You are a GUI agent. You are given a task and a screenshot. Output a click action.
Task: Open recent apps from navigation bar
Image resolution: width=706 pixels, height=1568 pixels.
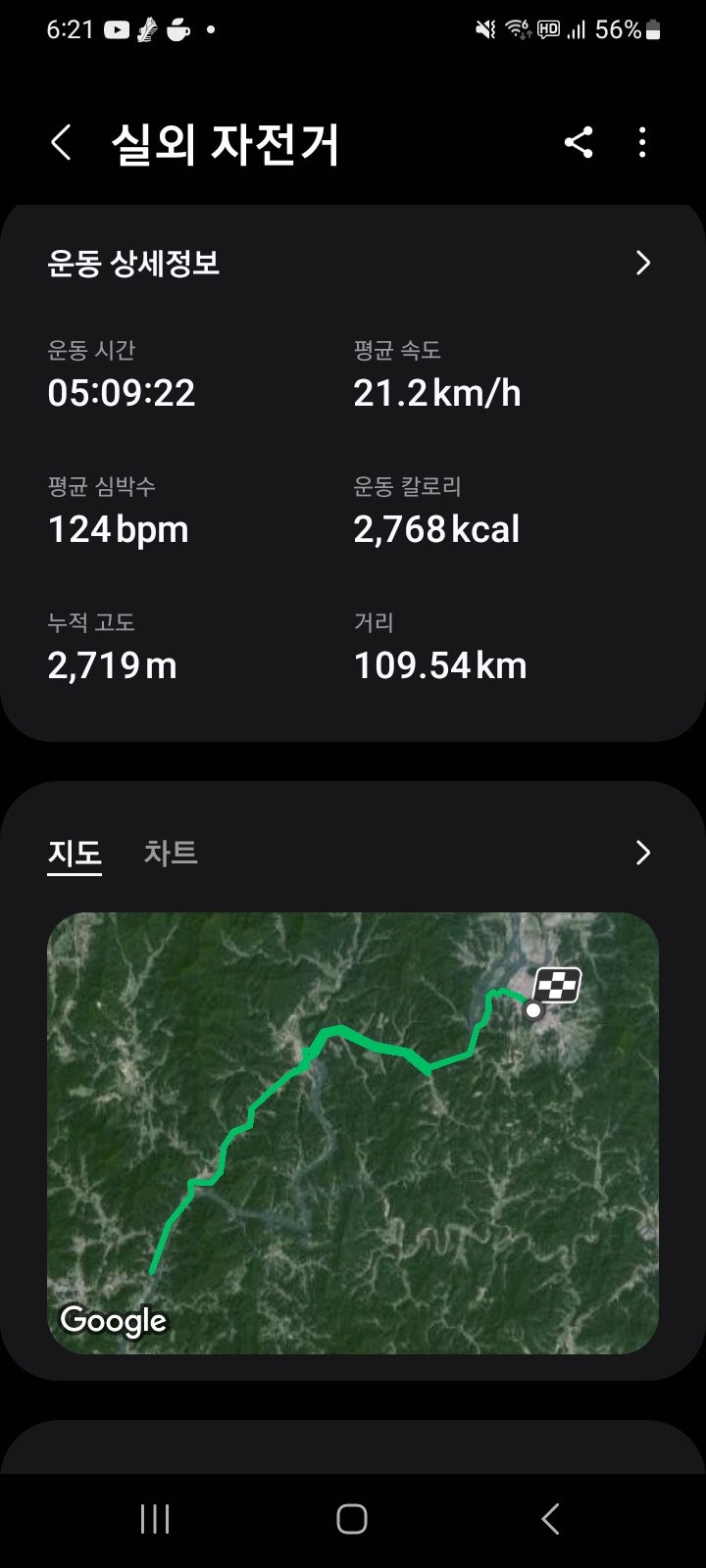(155, 1519)
